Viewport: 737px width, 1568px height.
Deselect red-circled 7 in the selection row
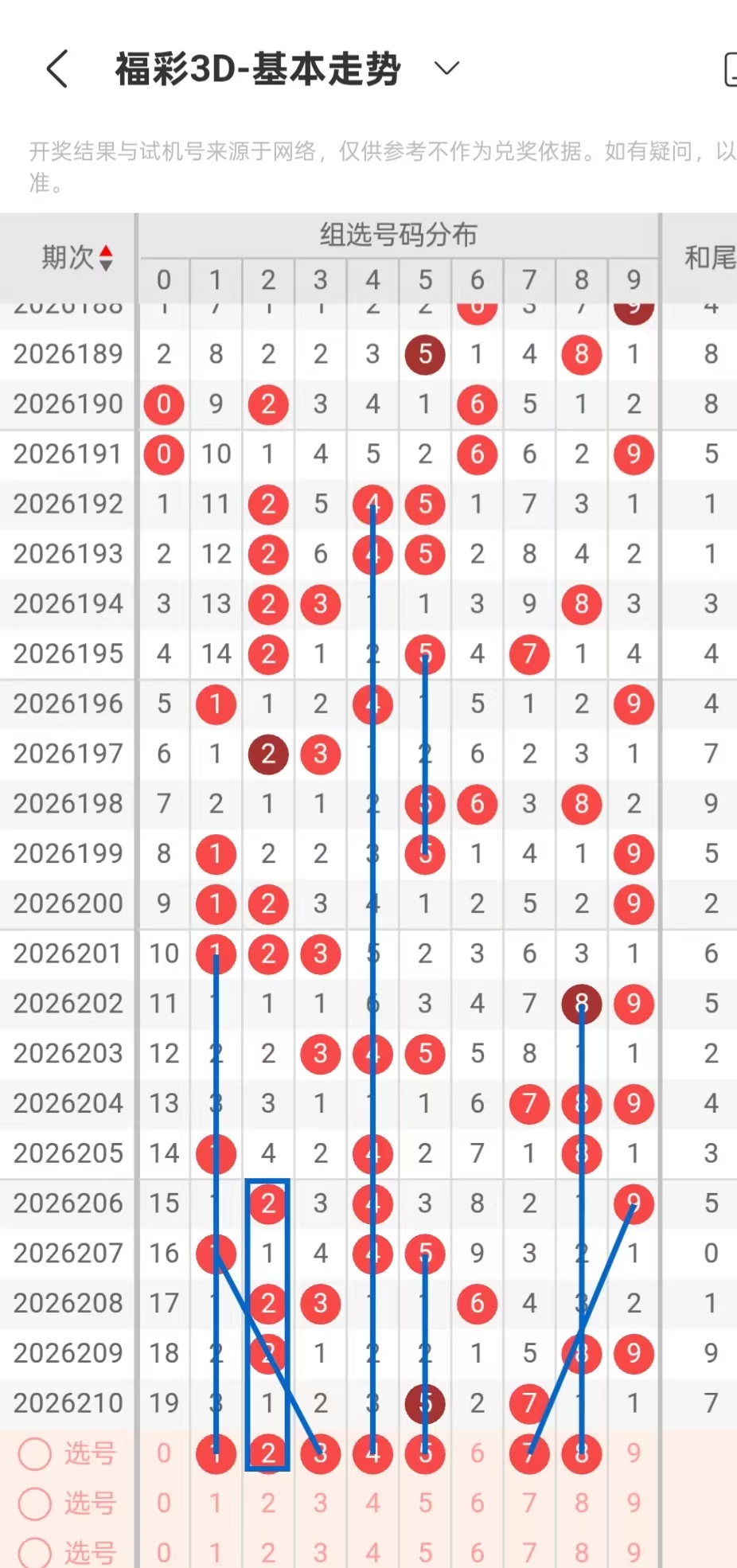529,1453
